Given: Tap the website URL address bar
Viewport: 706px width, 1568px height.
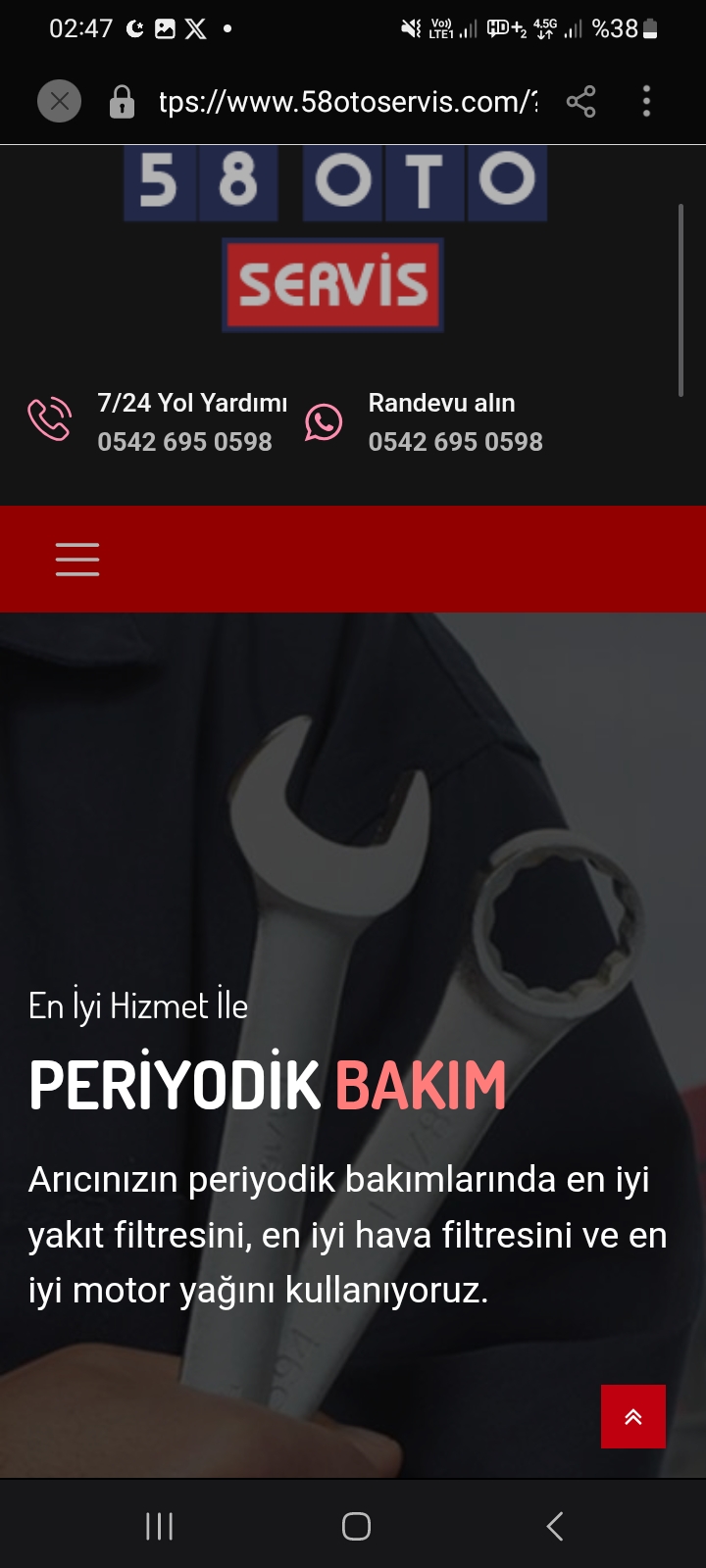Looking at the screenshot, I should [x=347, y=101].
